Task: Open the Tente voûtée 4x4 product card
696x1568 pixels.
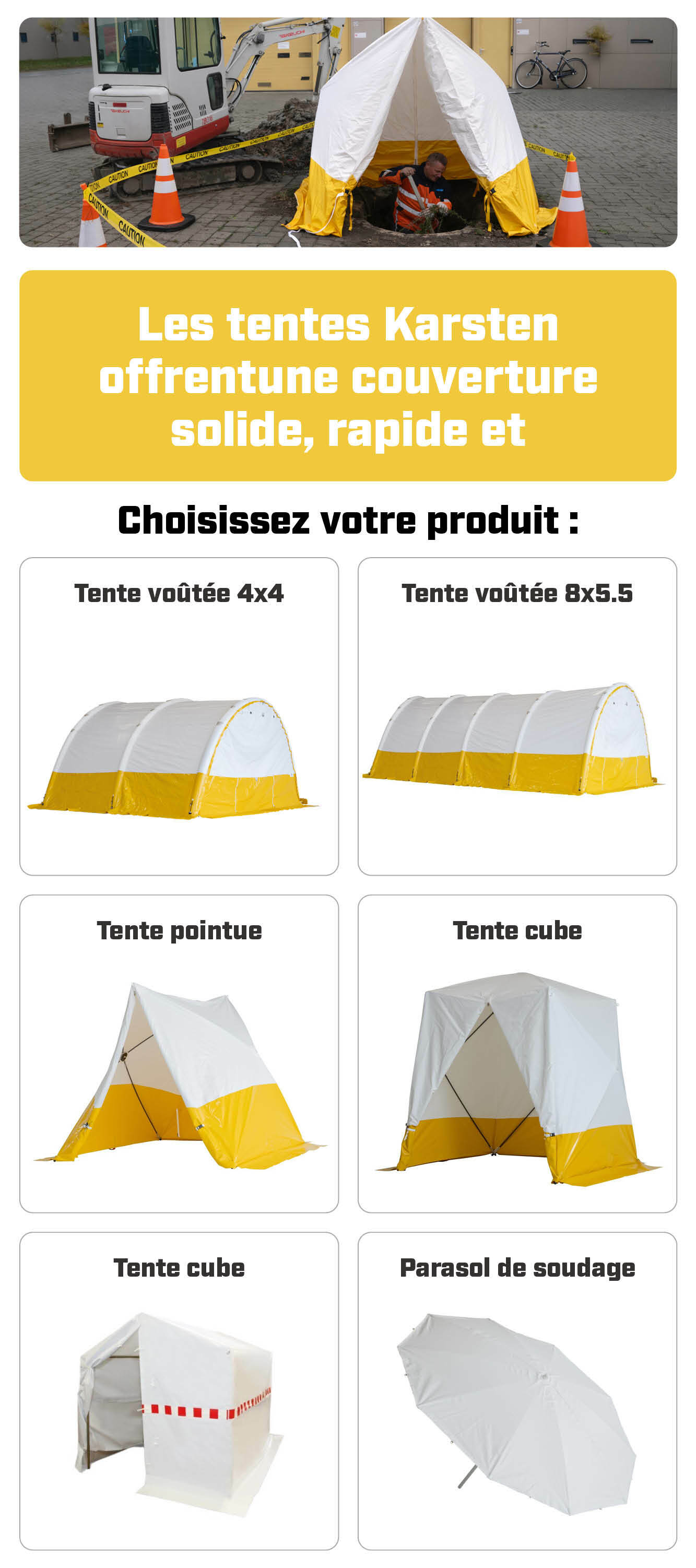Action: click(179, 716)
